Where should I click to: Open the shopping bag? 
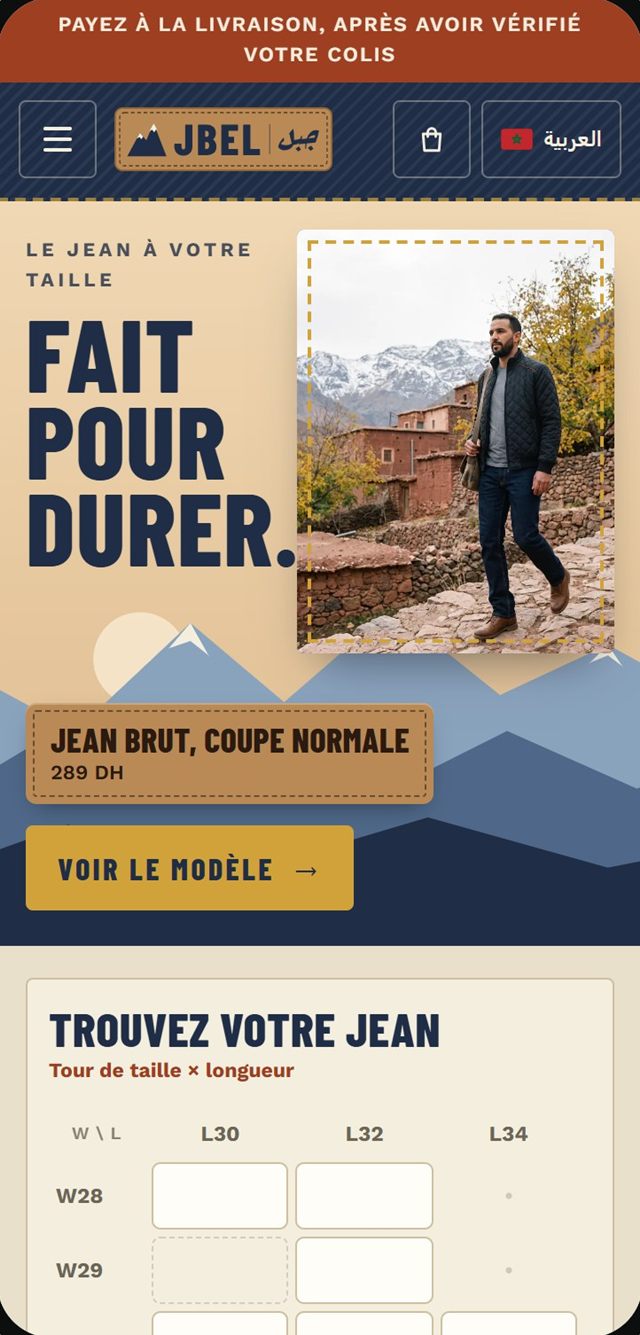[431, 139]
